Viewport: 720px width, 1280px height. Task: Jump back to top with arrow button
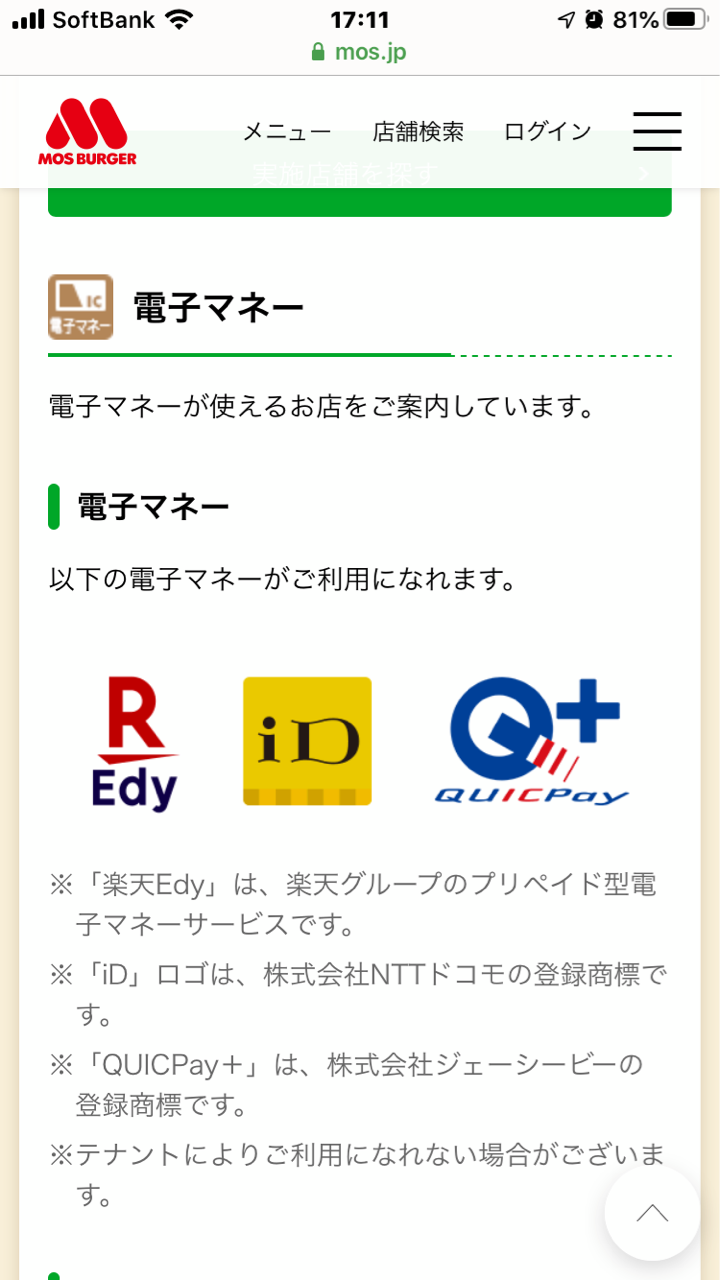coord(652,1213)
